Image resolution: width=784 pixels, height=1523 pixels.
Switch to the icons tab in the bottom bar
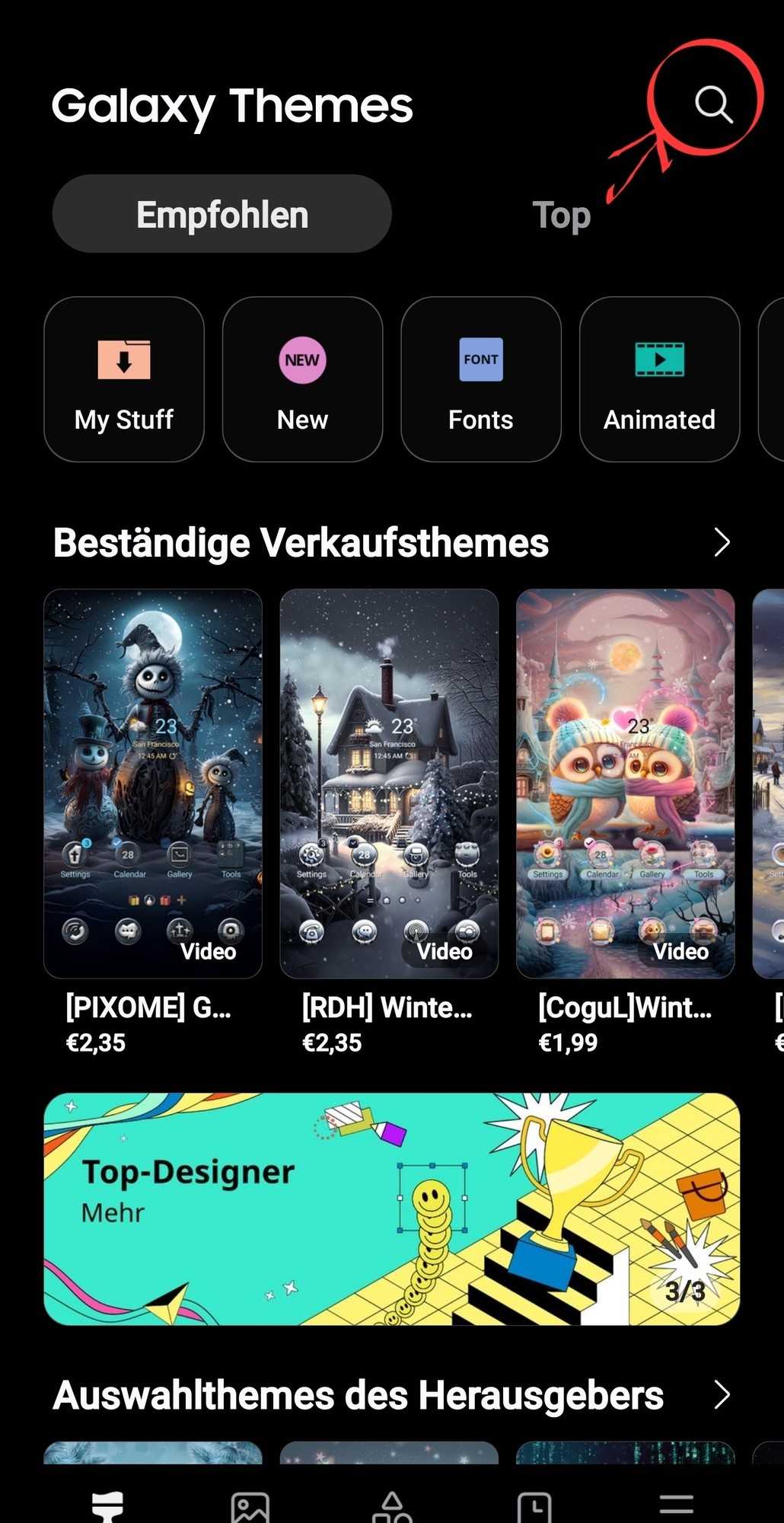392,1507
